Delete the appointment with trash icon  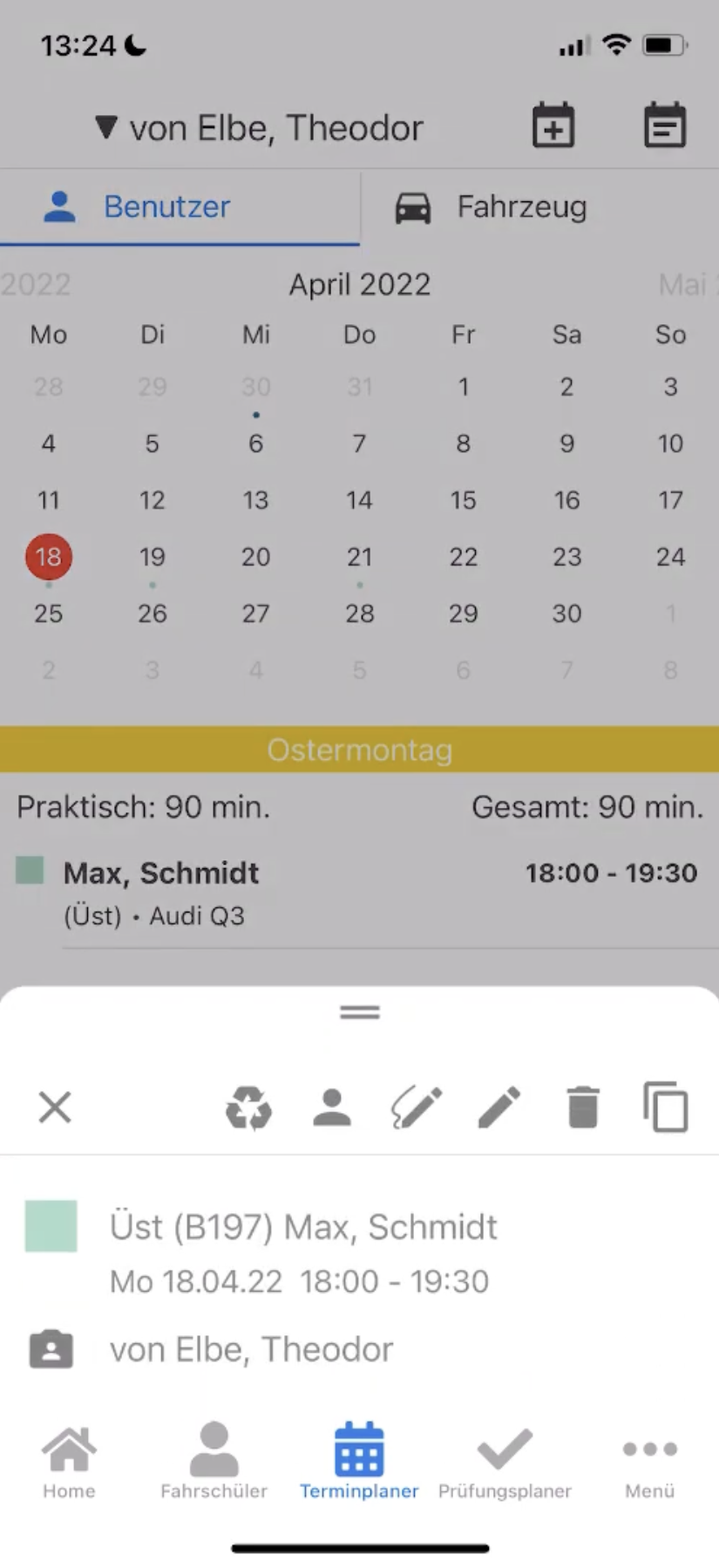[x=583, y=1108]
